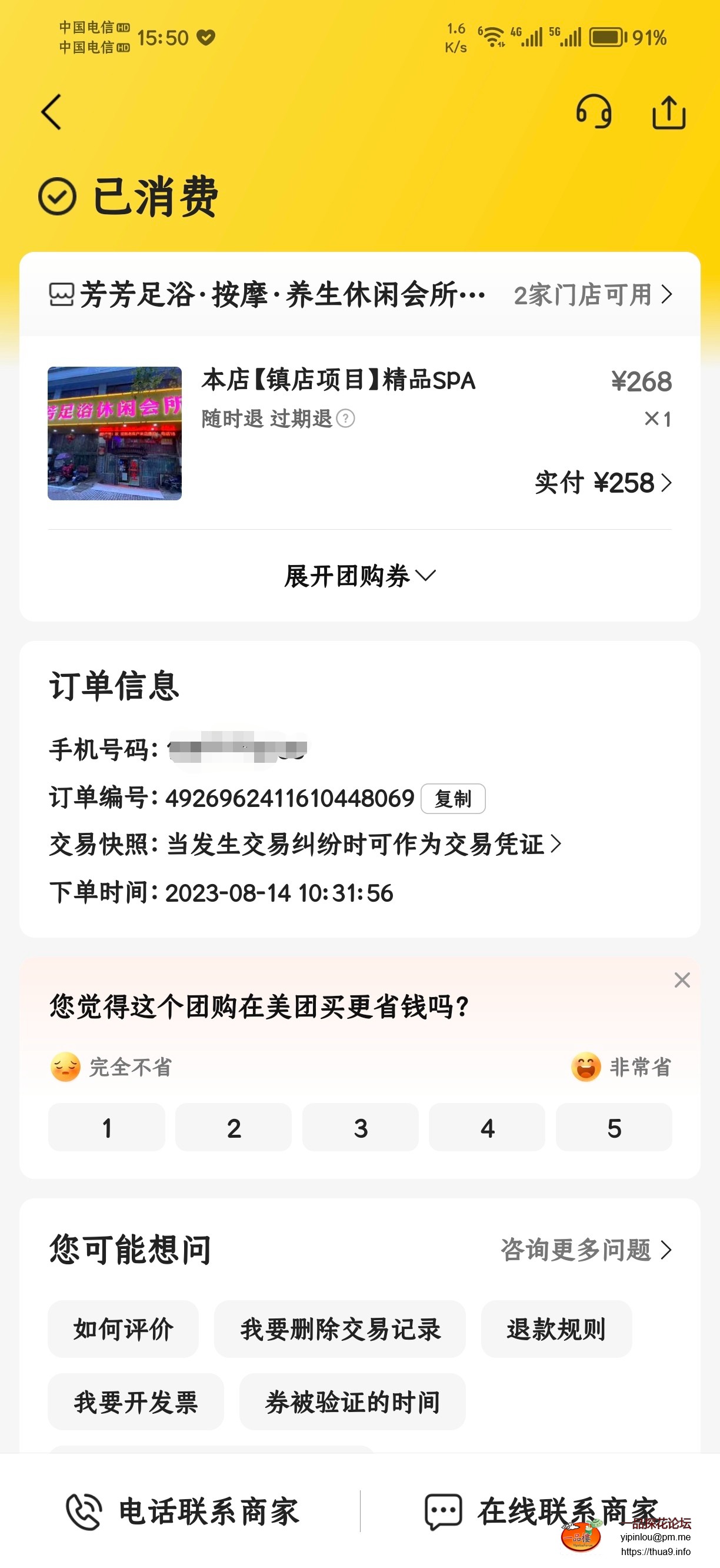This screenshot has height=1568, width=720.
Task: Rate savings as 1
Action: coord(106,1127)
